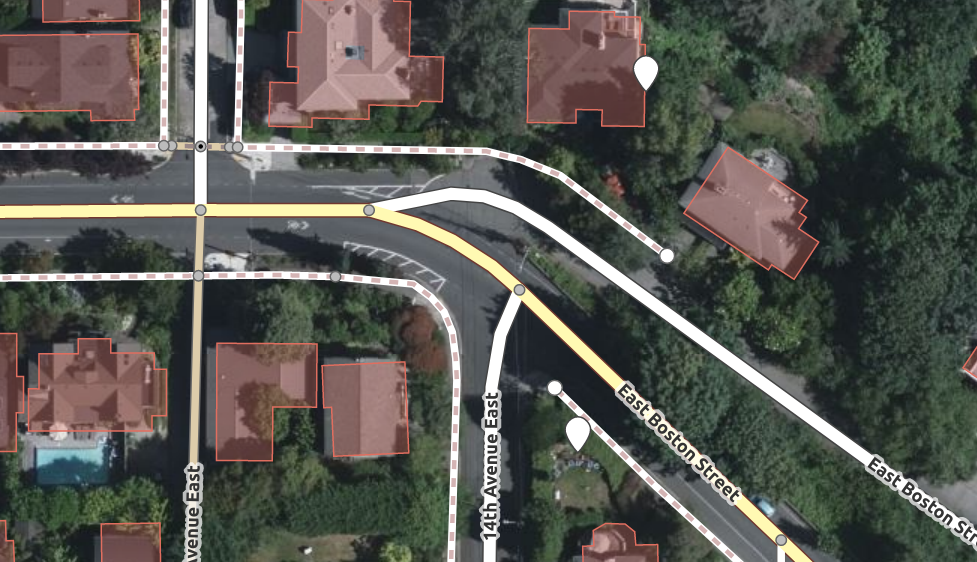This screenshot has height=562, width=977.
Task: Select the 14th Avenue East road line
Action: click(494, 400)
